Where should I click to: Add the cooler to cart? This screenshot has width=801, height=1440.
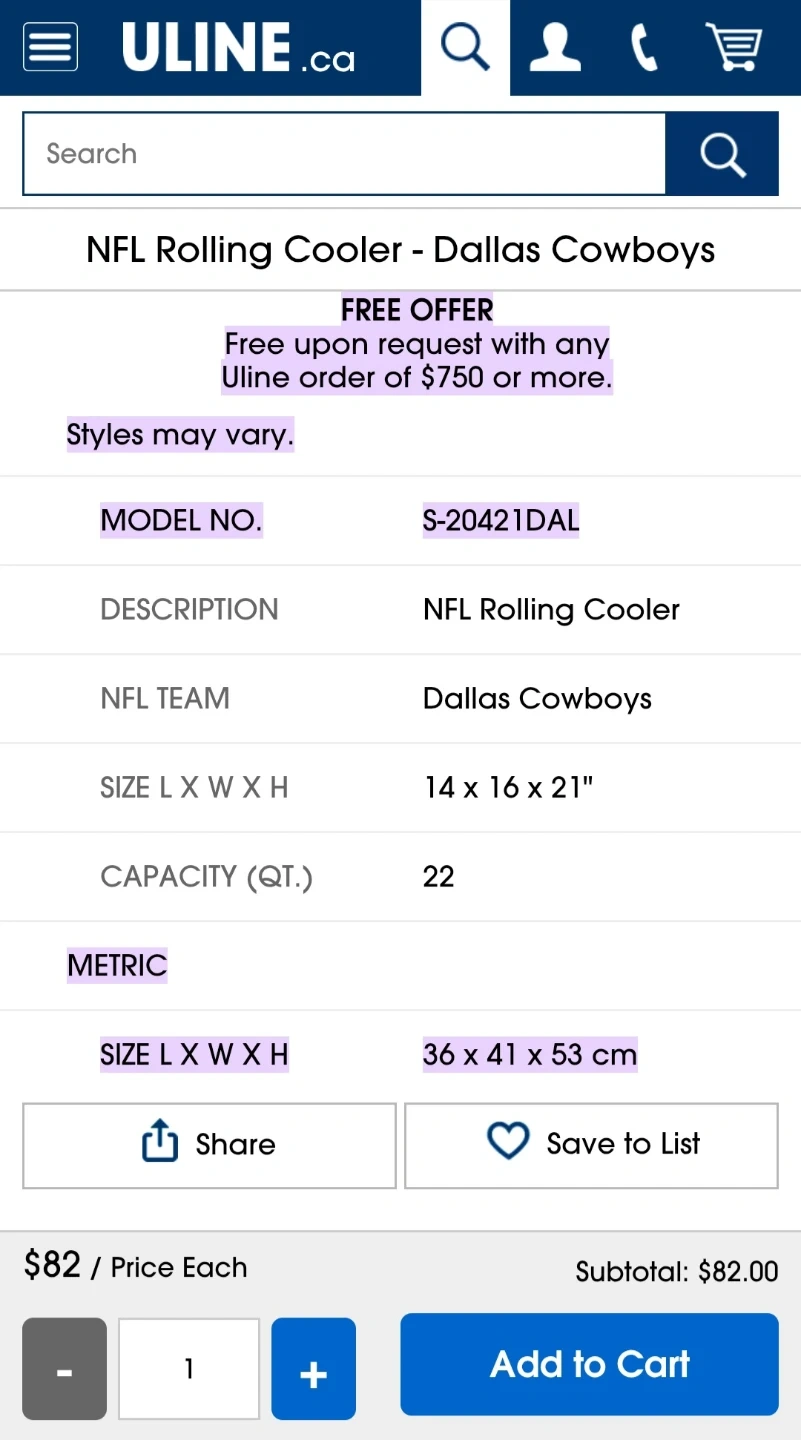tap(589, 1364)
